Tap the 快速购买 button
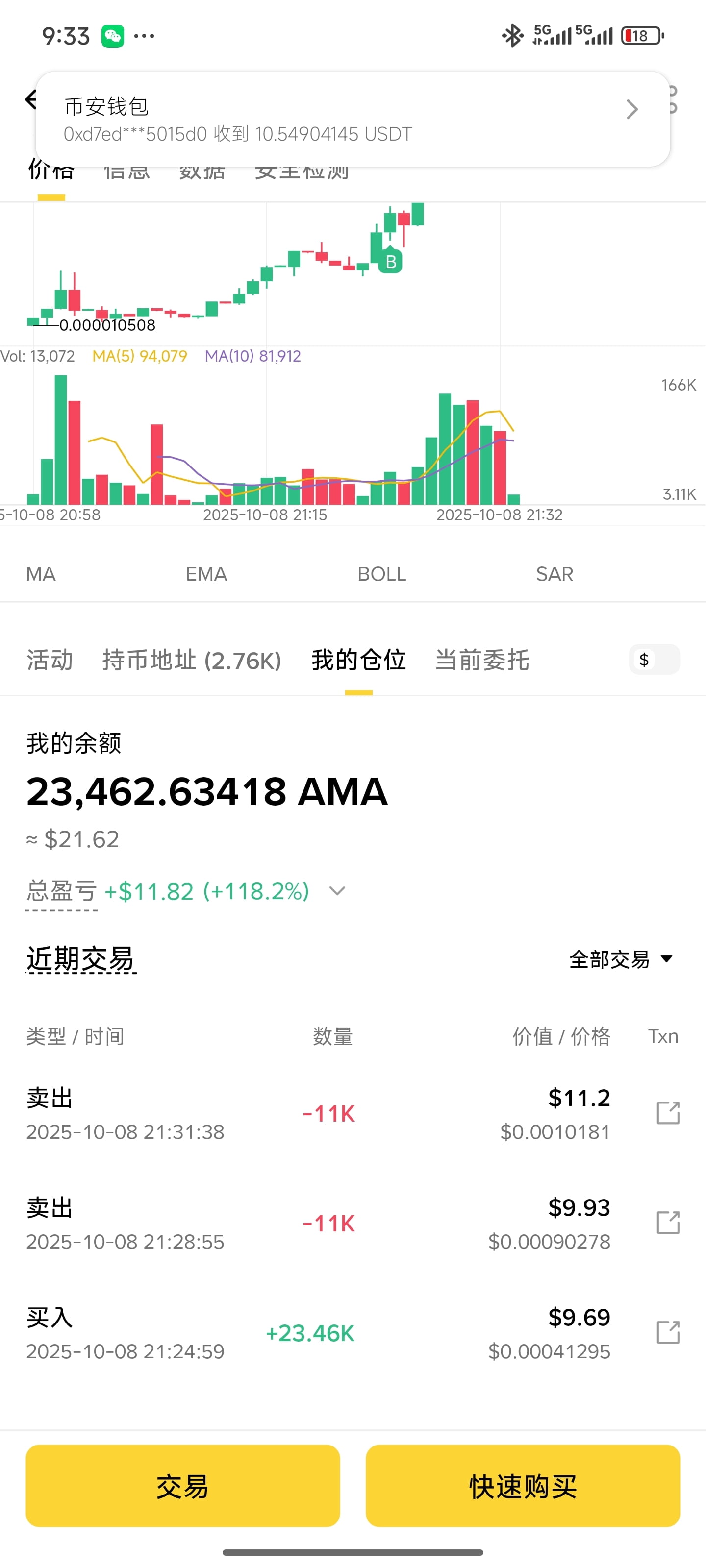 (522, 1486)
